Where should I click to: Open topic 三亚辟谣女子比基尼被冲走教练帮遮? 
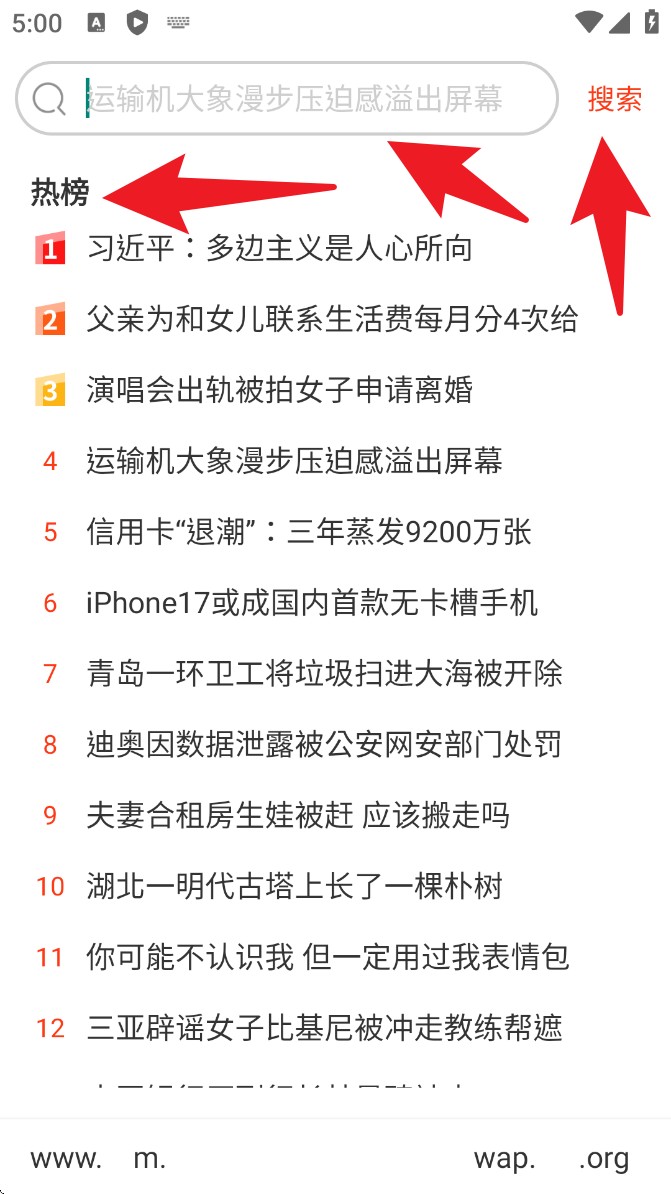click(324, 1028)
